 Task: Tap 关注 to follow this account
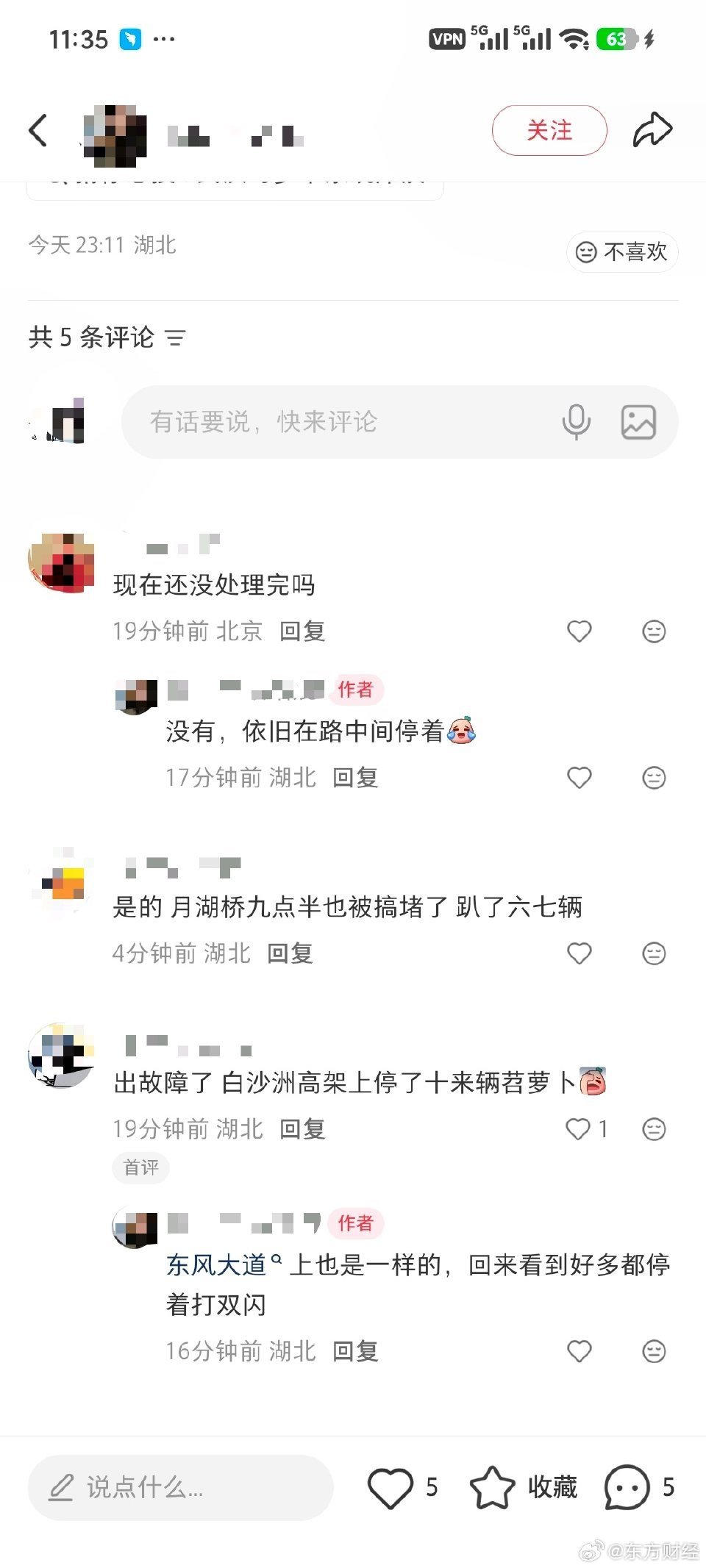click(x=549, y=129)
